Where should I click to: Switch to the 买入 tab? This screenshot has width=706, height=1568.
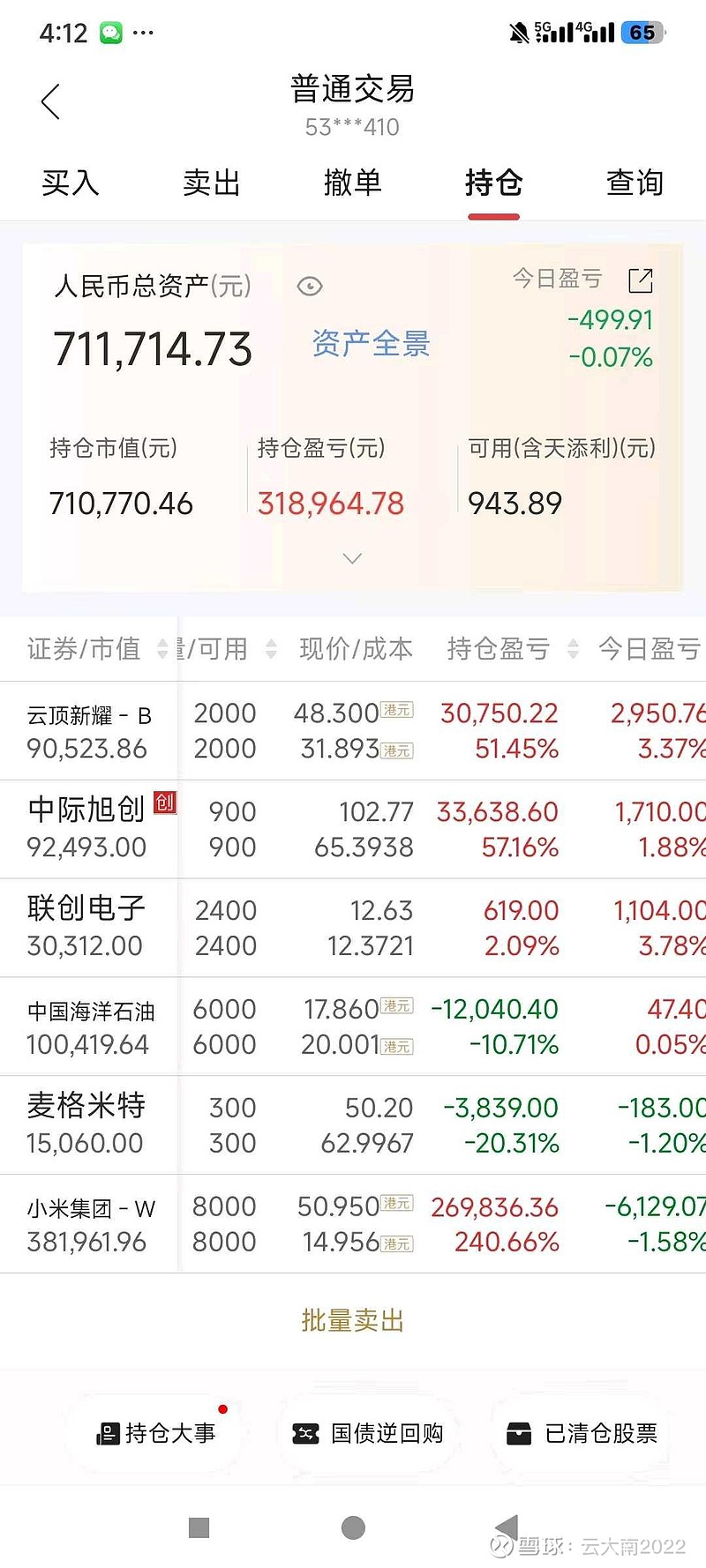71,183
